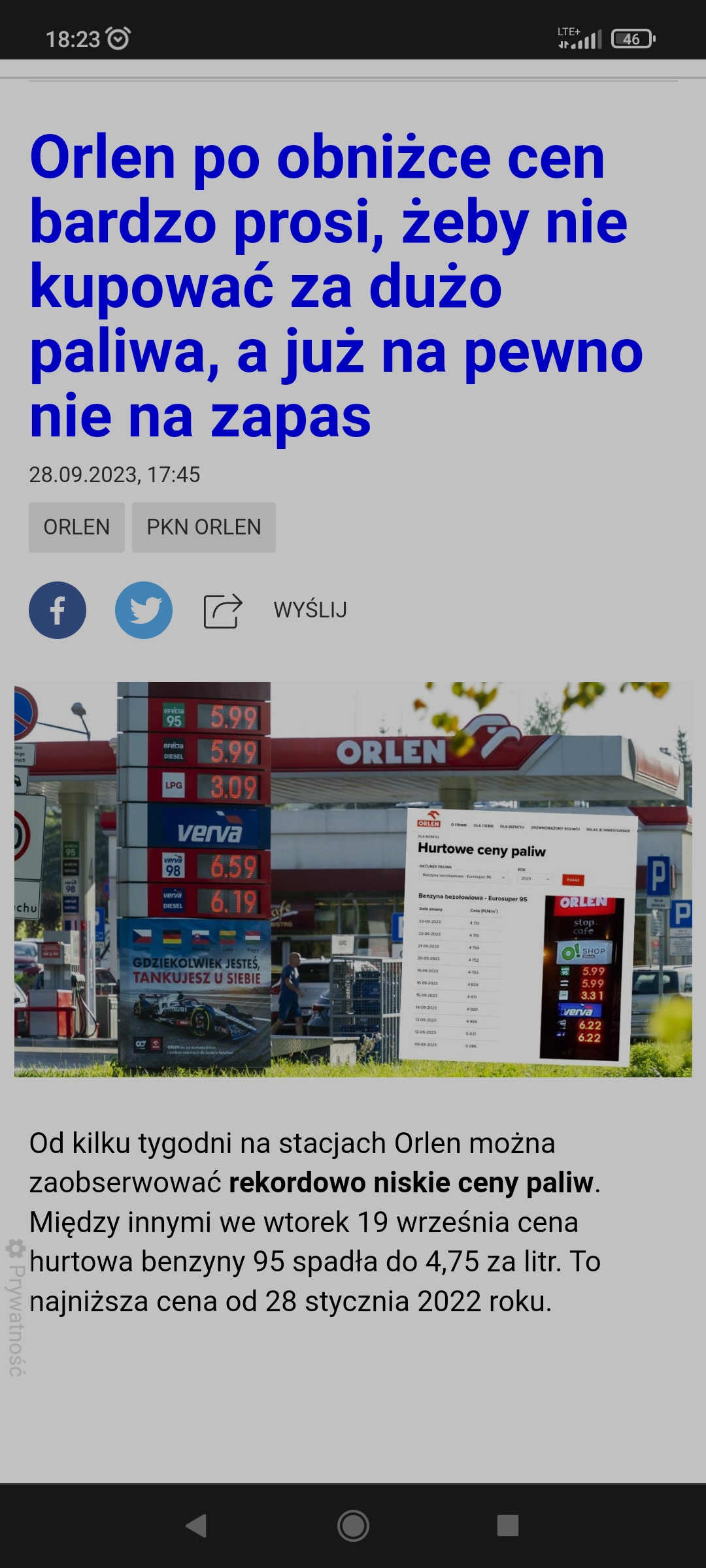Tap the WYŚLIJ share button

tap(309, 610)
